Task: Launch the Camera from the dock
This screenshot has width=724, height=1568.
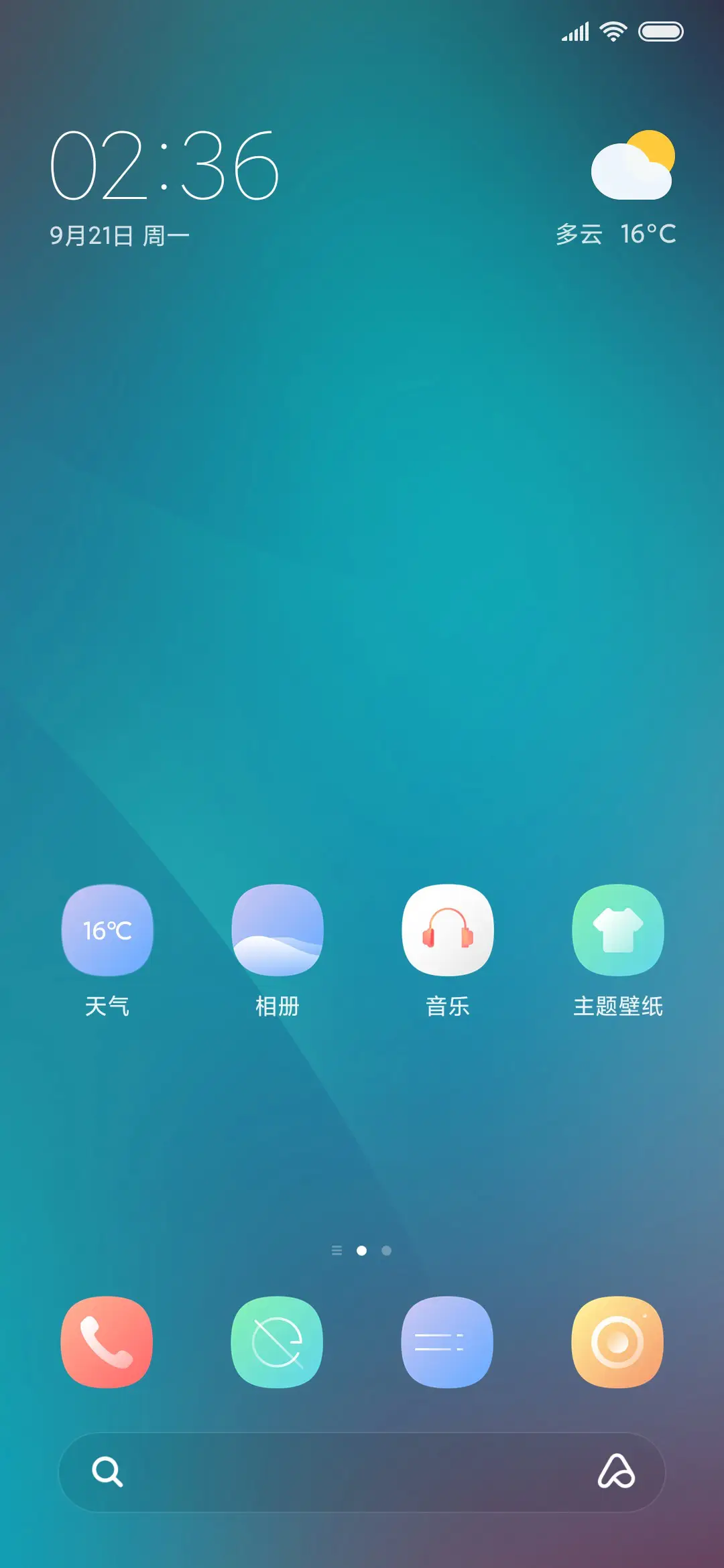Action: 618,1343
